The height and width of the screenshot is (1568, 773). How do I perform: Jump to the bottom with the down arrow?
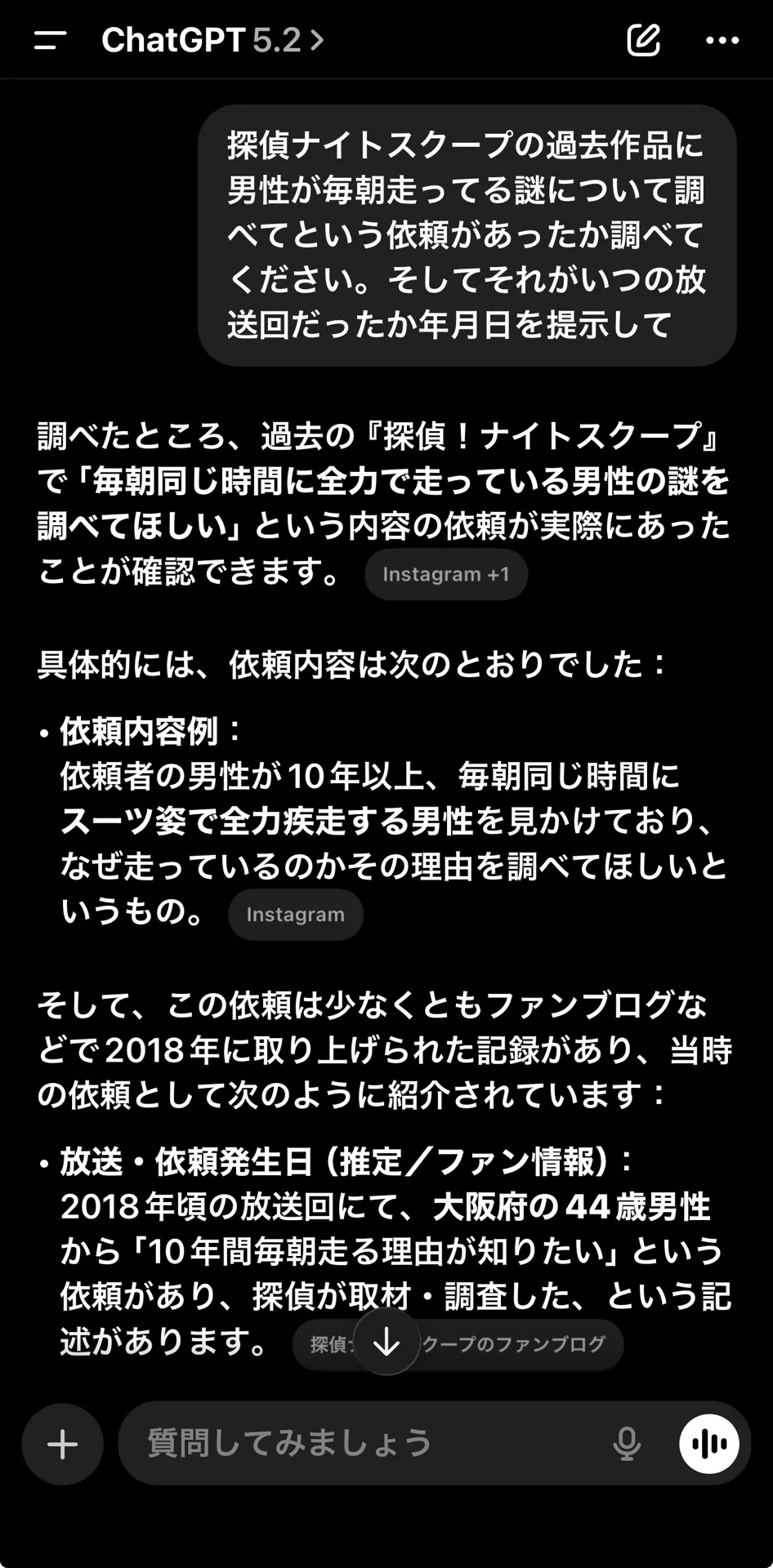coord(386,1342)
